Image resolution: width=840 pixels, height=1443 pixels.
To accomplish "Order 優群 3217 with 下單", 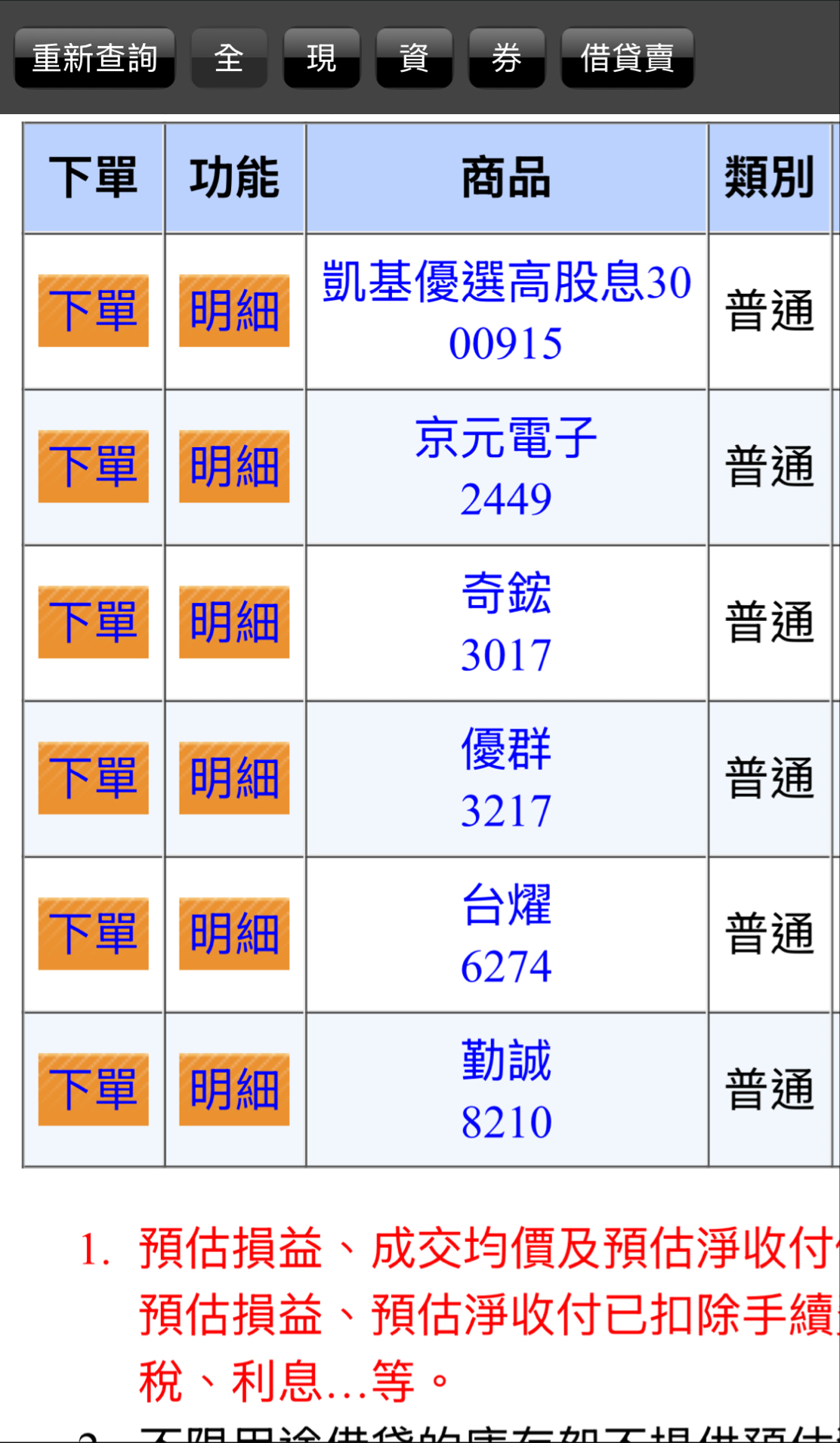I will [93, 777].
